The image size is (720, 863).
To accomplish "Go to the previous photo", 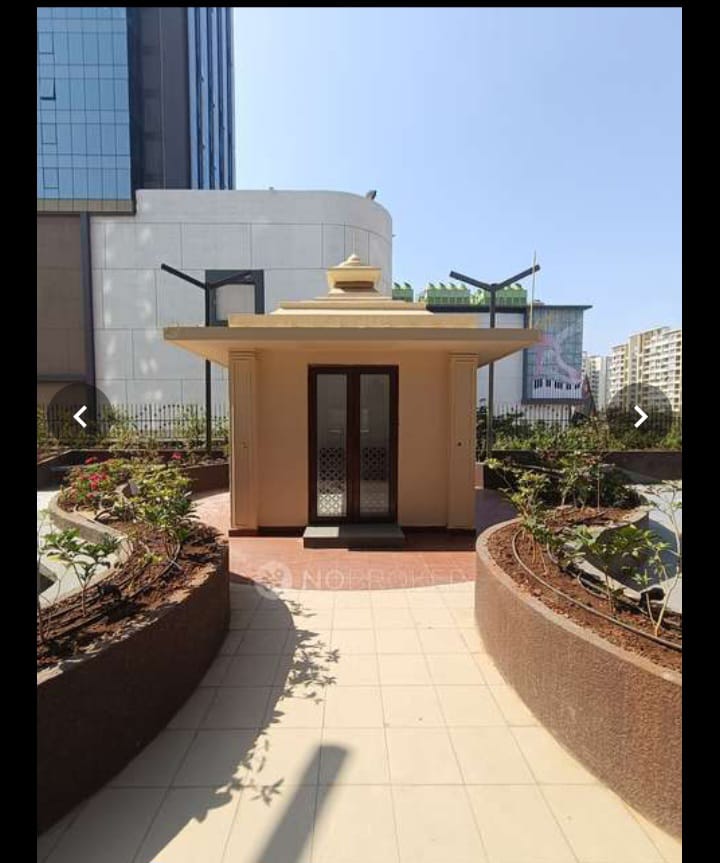I will (x=80, y=416).
